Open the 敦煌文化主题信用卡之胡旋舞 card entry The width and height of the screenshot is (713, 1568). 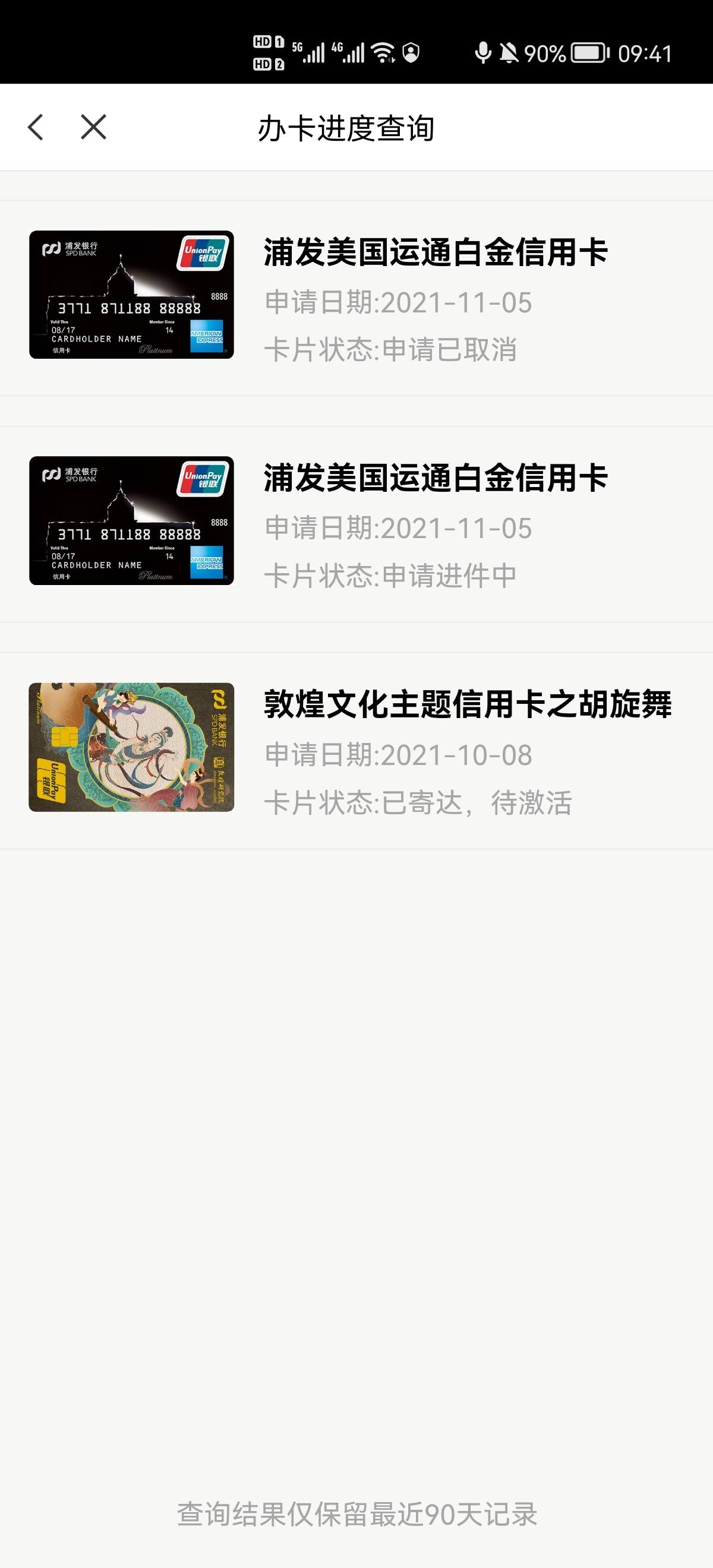point(356,751)
